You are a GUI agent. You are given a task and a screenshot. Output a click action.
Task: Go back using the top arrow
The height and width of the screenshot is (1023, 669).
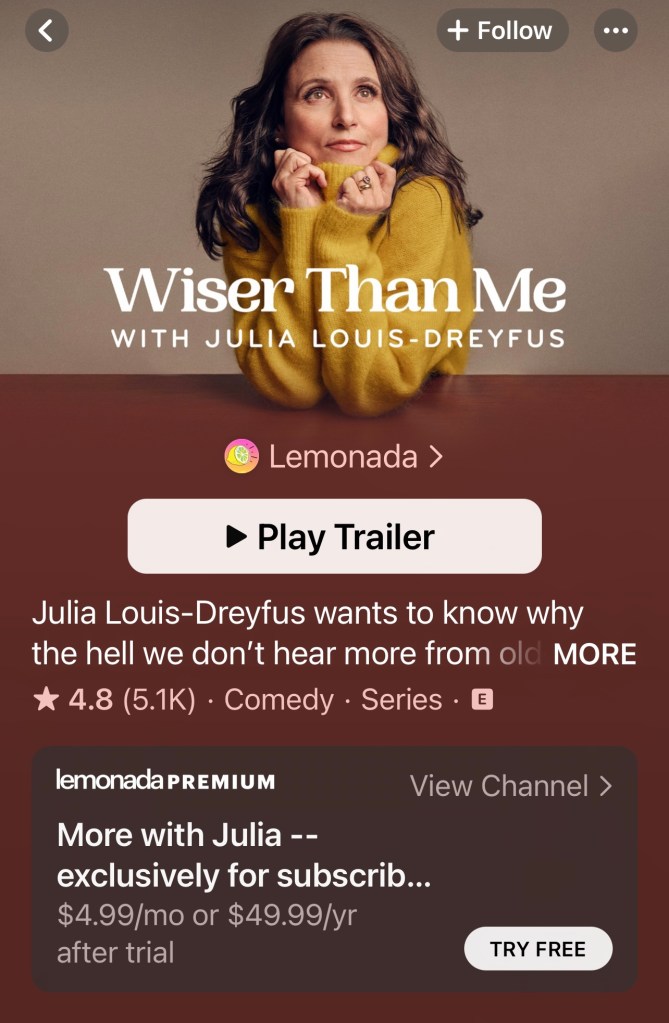[x=46, y=31]
